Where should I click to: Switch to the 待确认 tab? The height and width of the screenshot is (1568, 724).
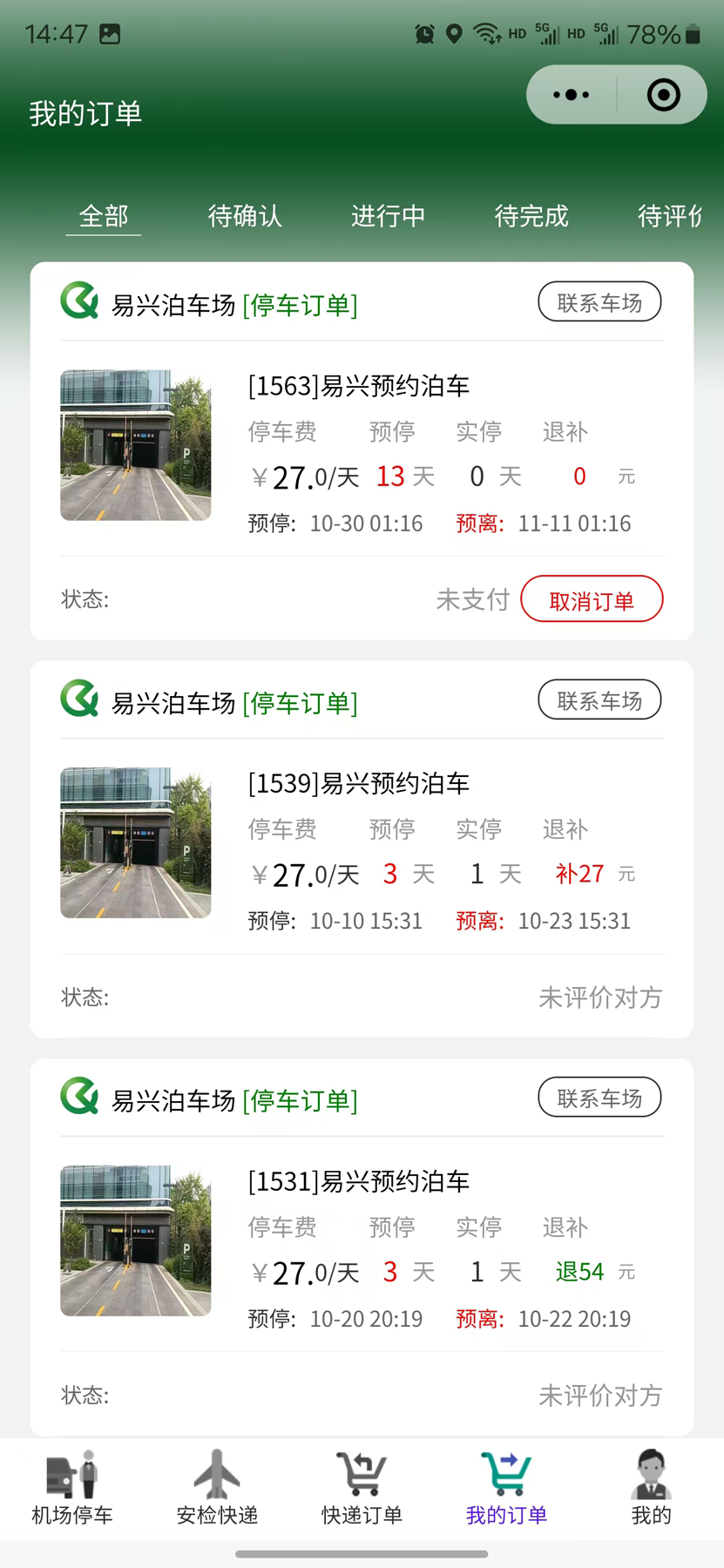245,216
